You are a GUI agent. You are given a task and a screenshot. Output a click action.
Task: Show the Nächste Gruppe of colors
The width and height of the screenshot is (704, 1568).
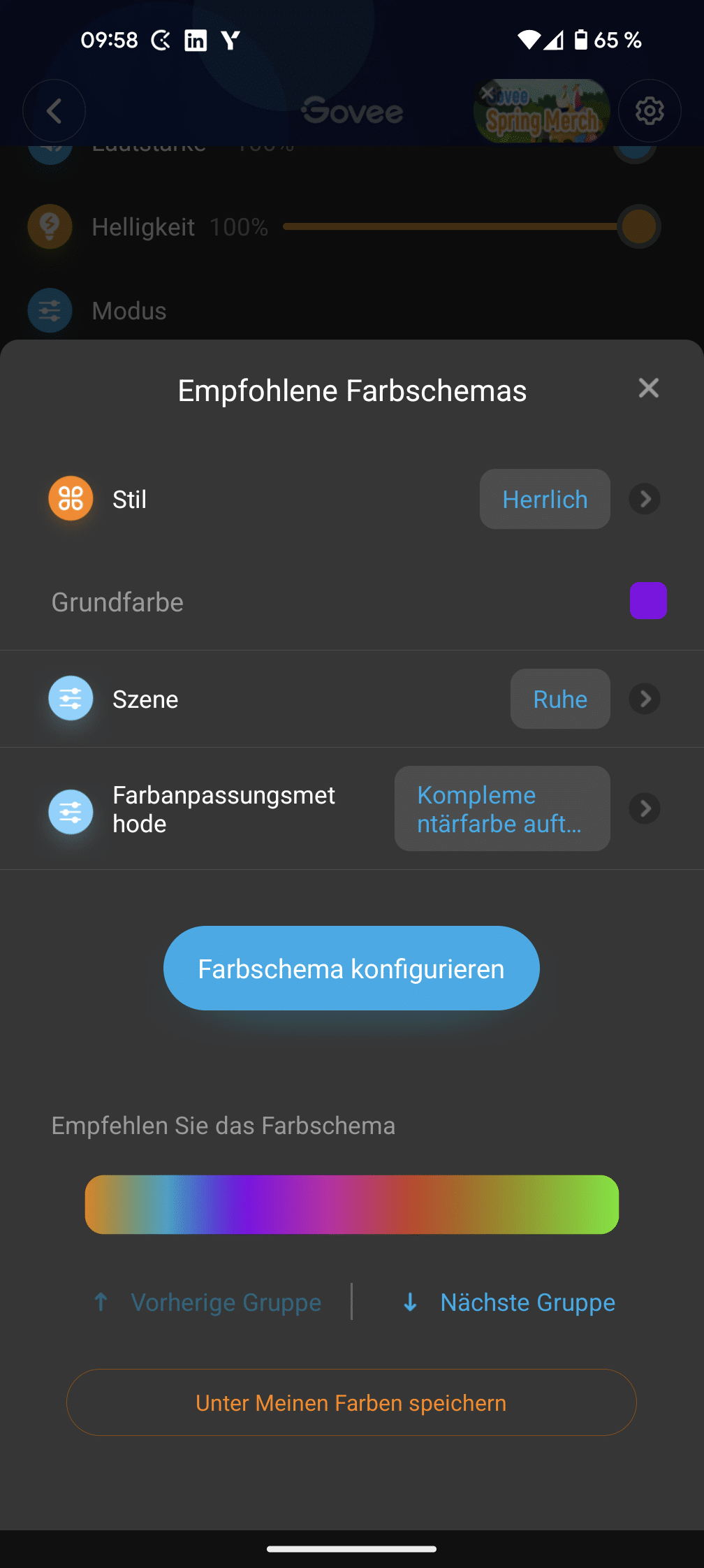(x=510, y=1302)
